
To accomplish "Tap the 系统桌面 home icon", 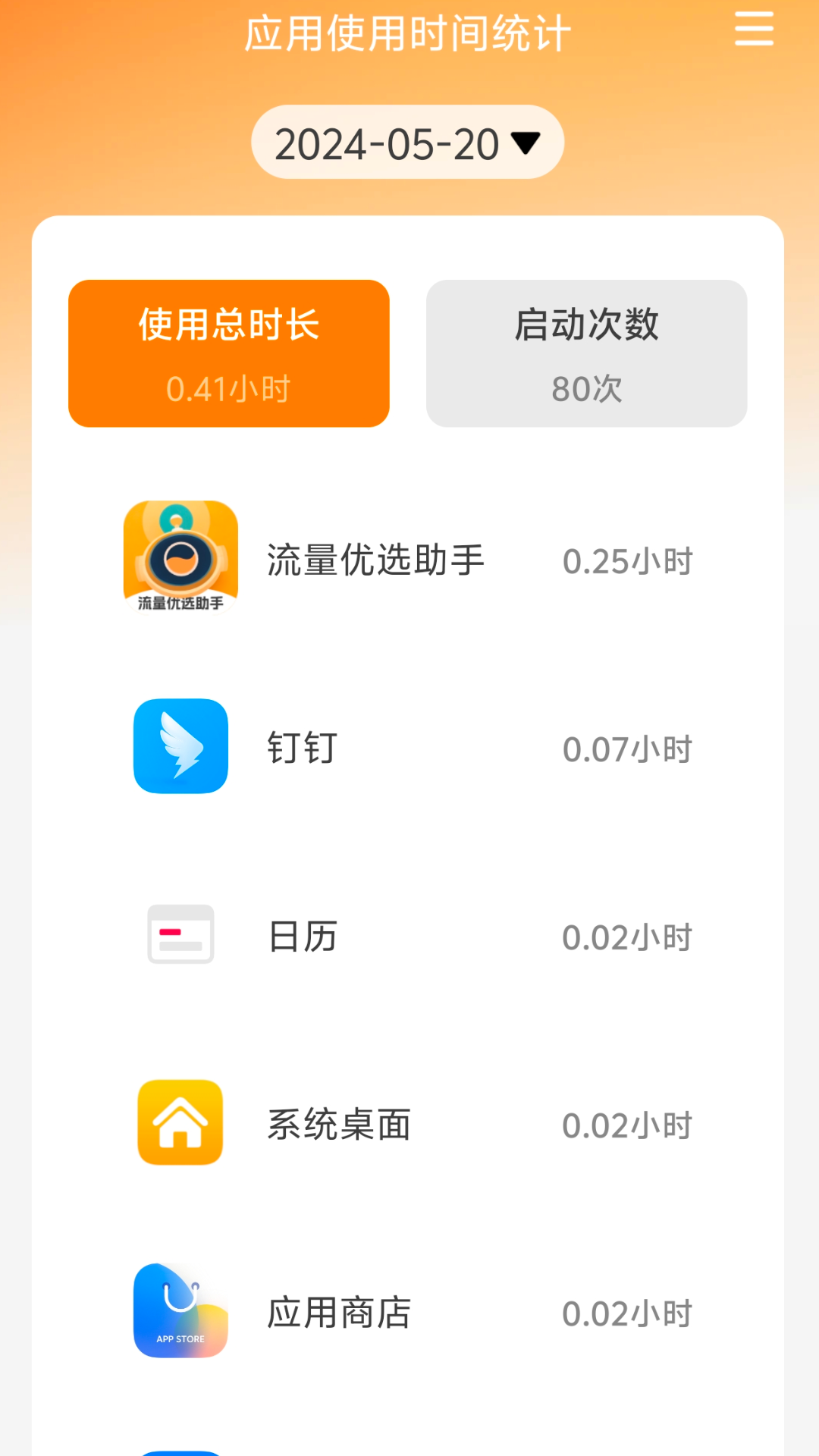I will coord(180,1123).
